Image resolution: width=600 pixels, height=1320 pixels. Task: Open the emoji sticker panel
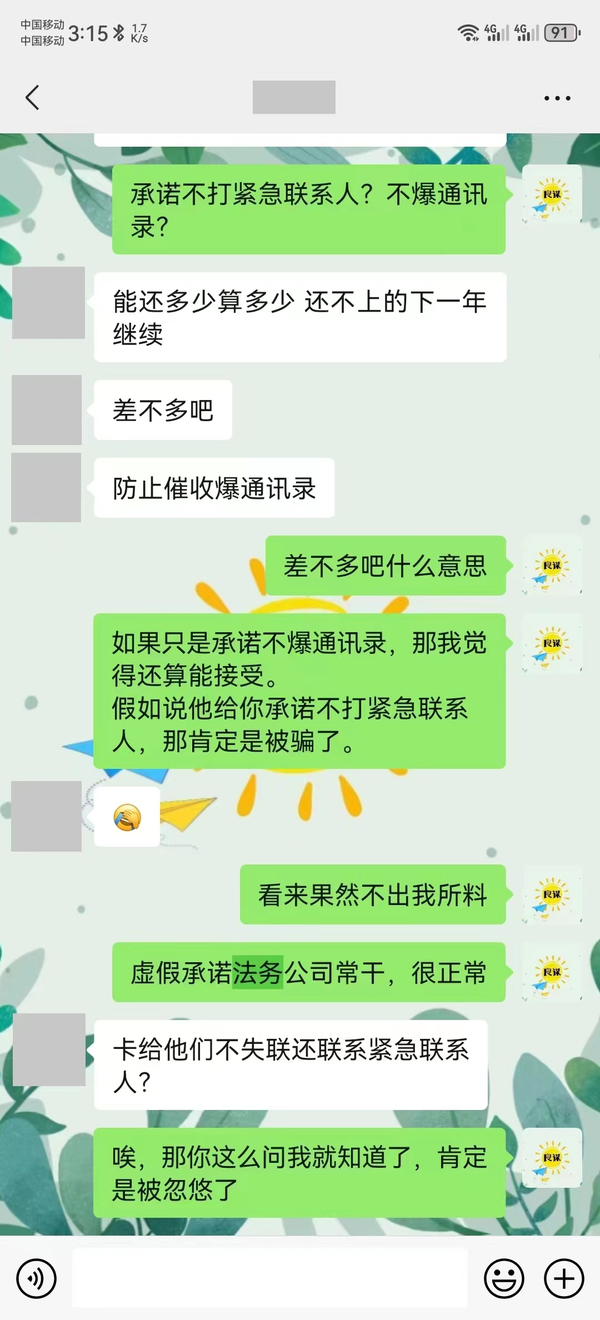pos(504,1277)
